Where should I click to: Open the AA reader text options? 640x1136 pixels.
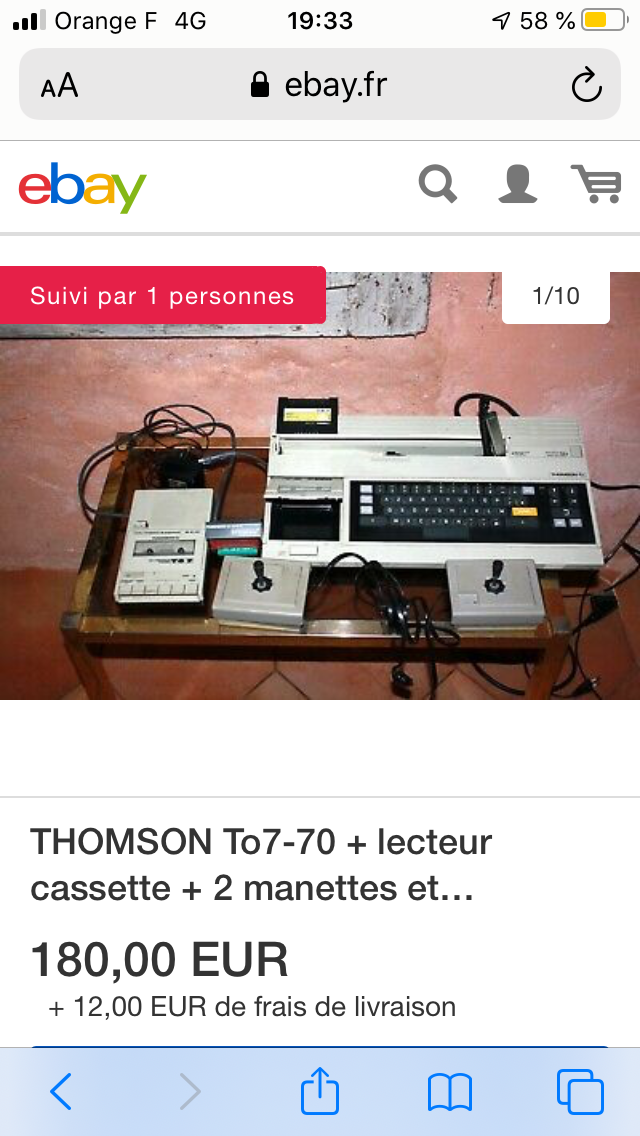click(59, 86)
